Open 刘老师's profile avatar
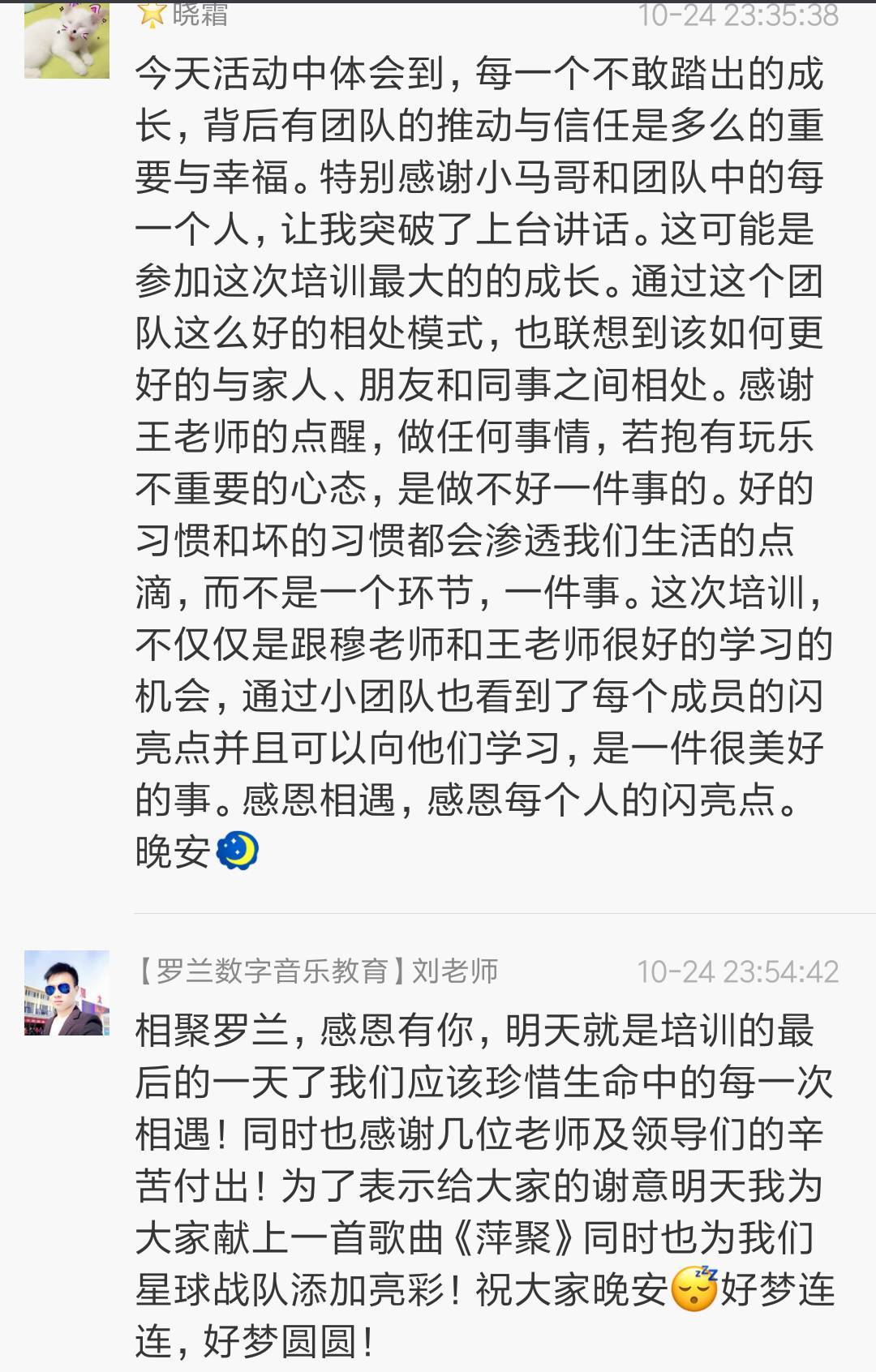 [67, 993]
